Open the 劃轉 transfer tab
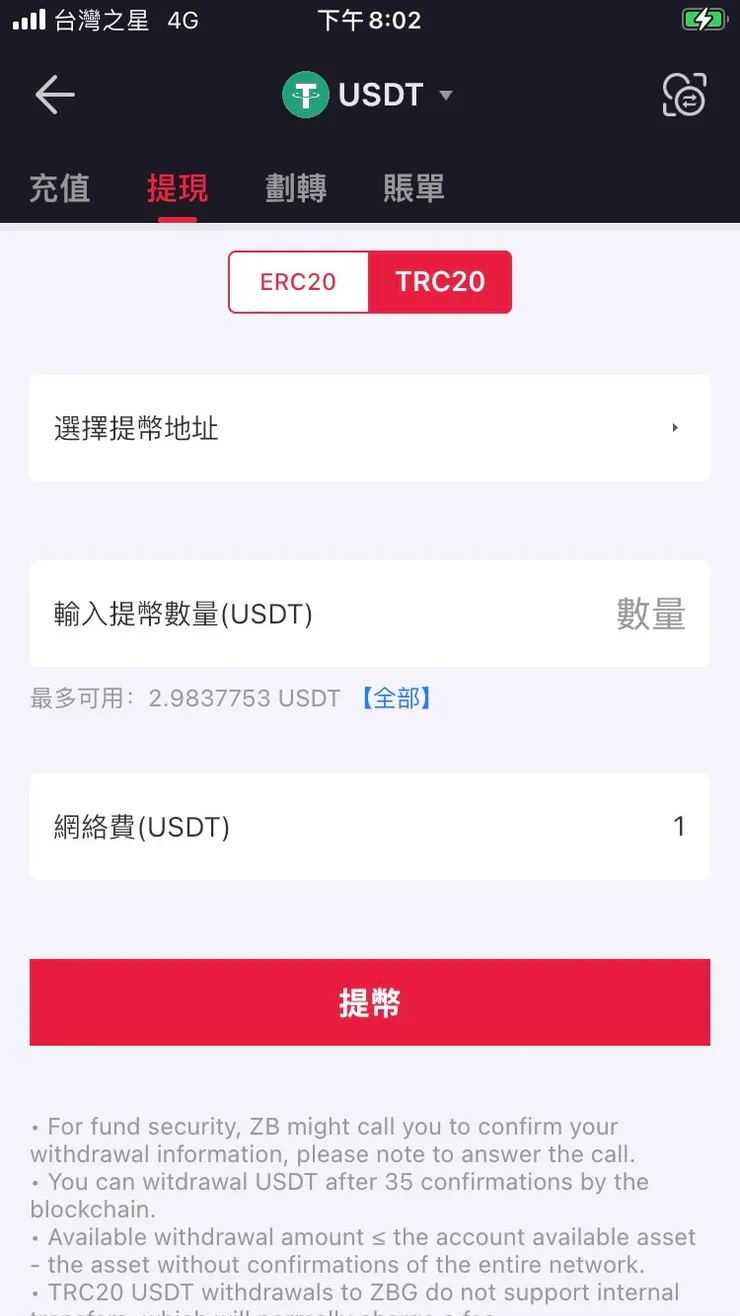Screen dimensions: 740x1316 pyautogui.click(x=295, y=189)
